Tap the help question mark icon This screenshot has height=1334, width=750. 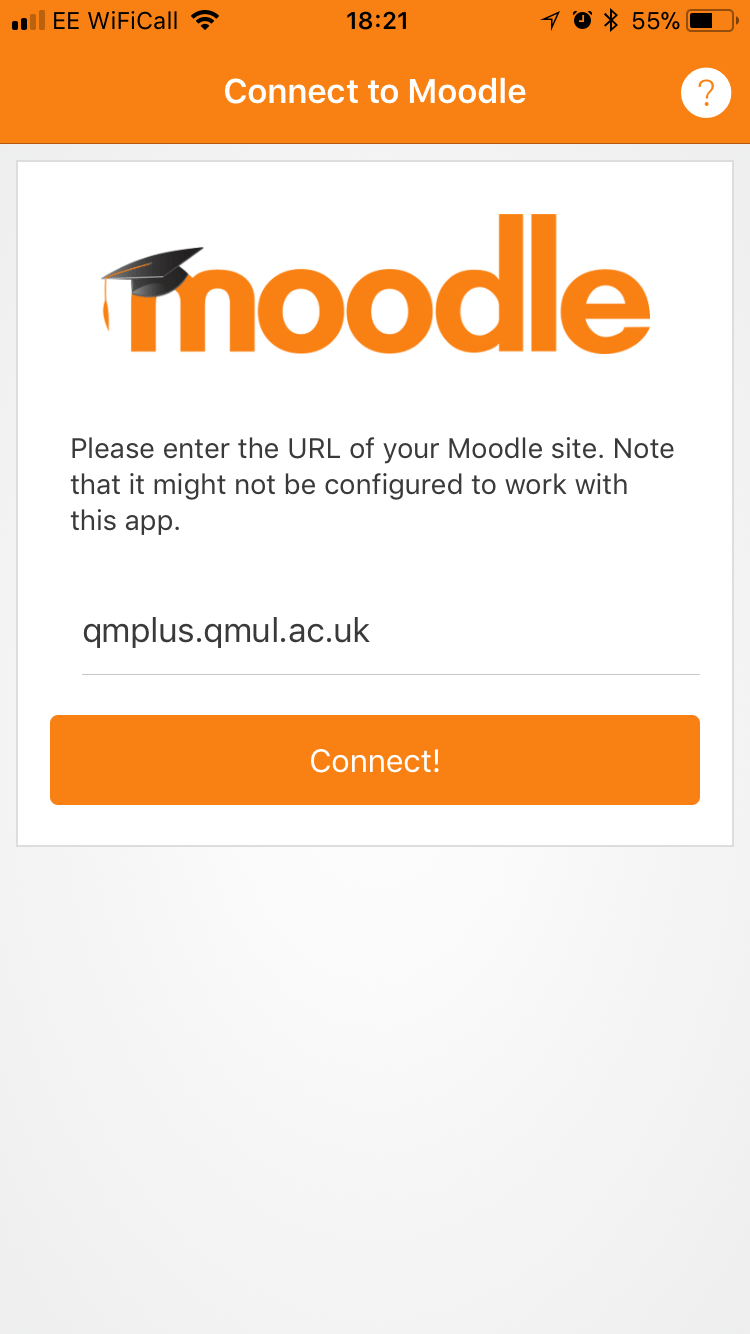point(706,91)
